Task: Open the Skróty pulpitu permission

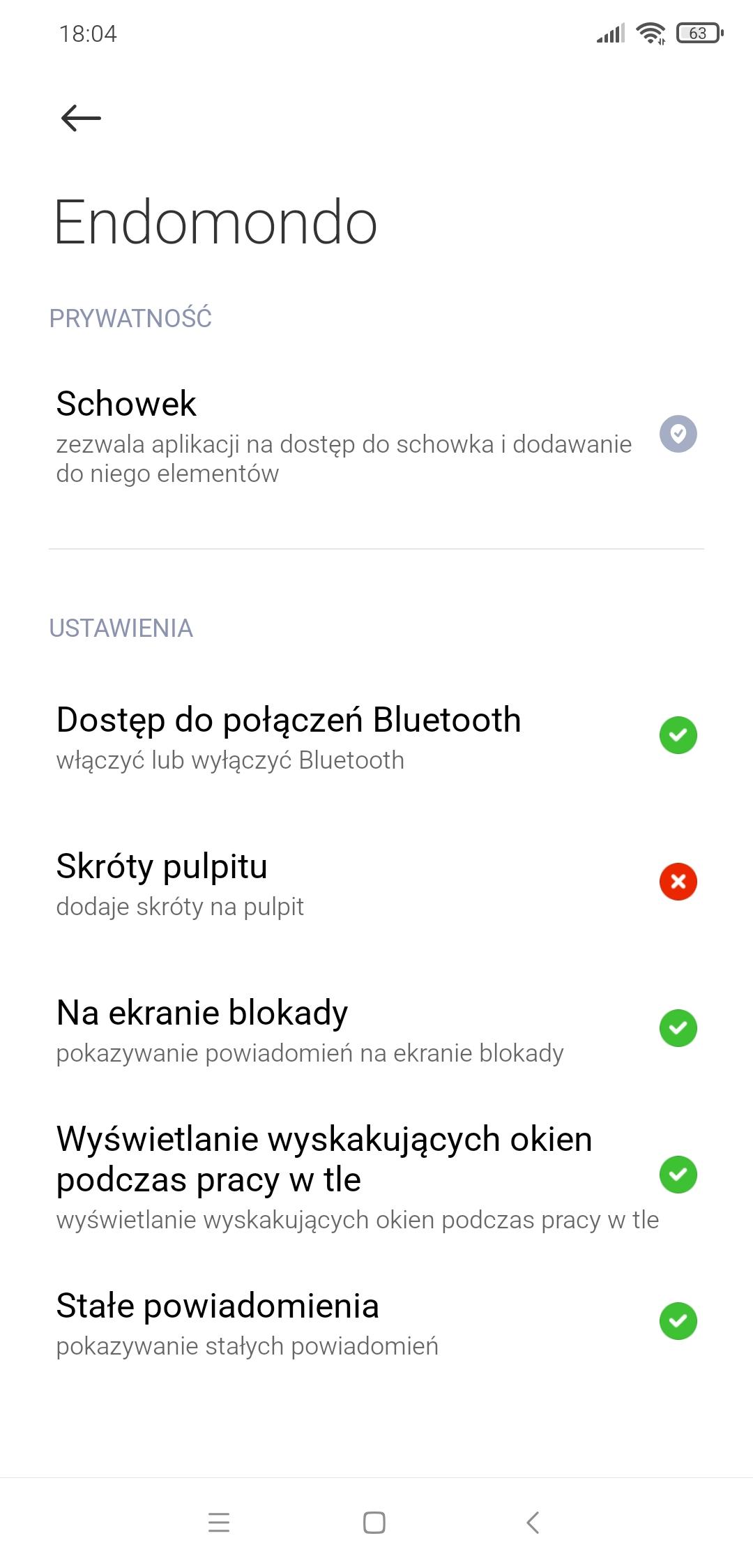Action: click(376, 883)
